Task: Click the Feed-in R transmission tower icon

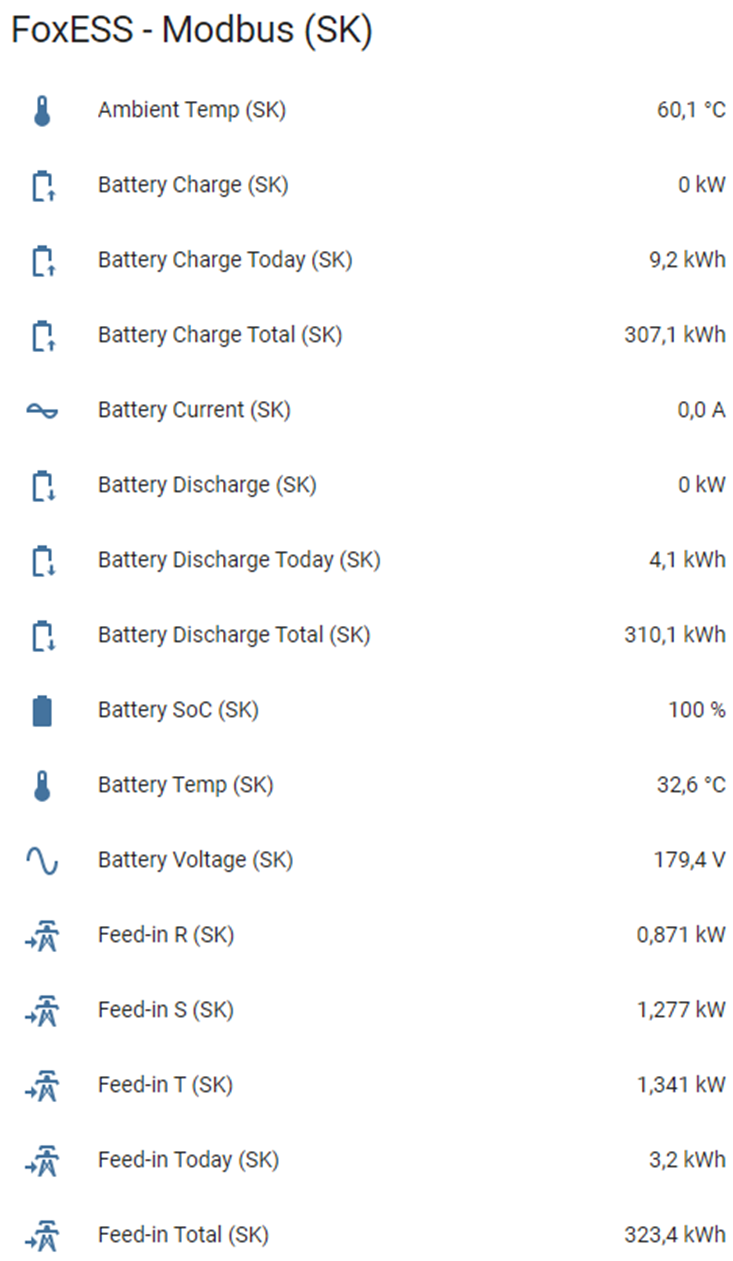Action: pyautogui.click(x=40, y=935)
